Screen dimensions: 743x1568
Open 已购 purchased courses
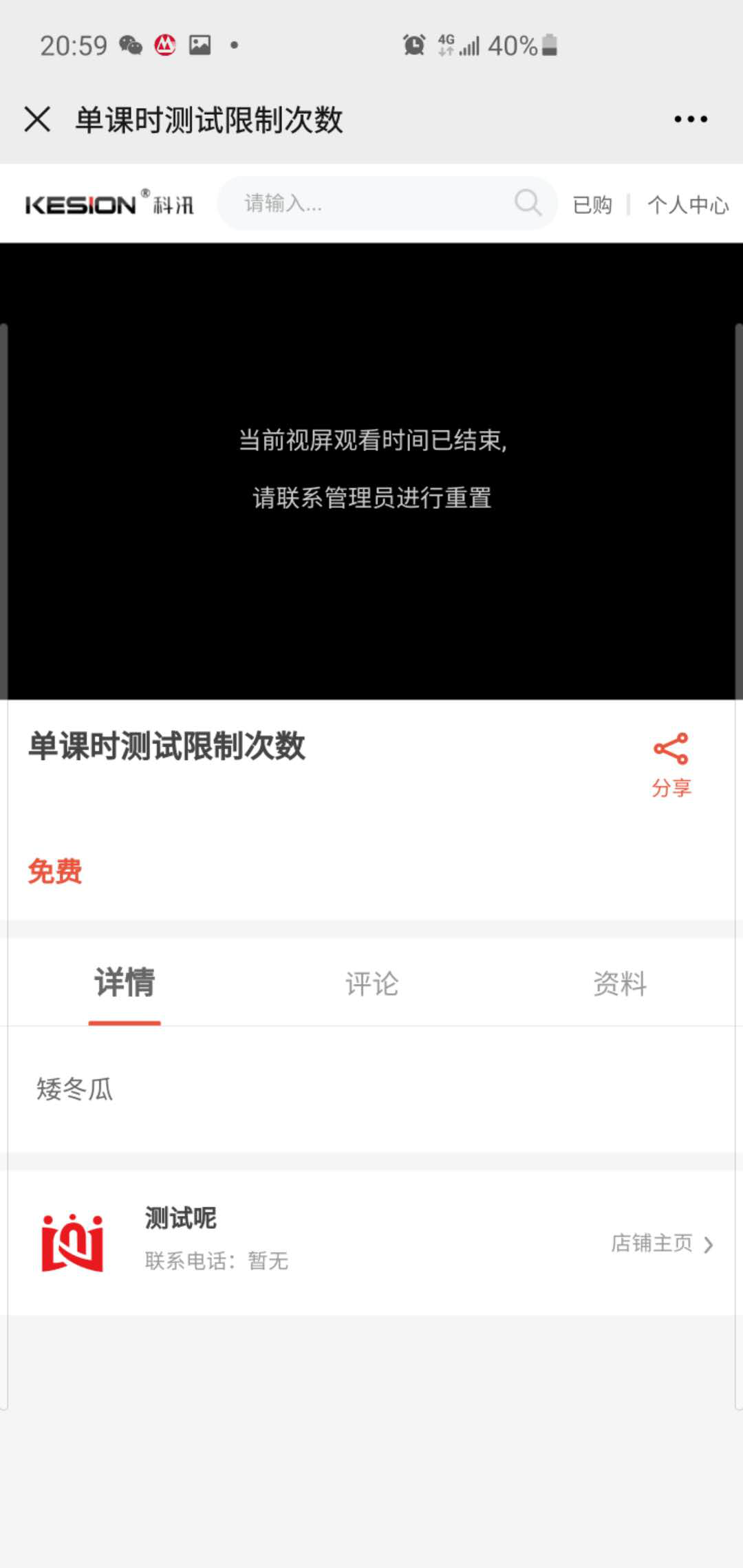(x=592, y=204)
